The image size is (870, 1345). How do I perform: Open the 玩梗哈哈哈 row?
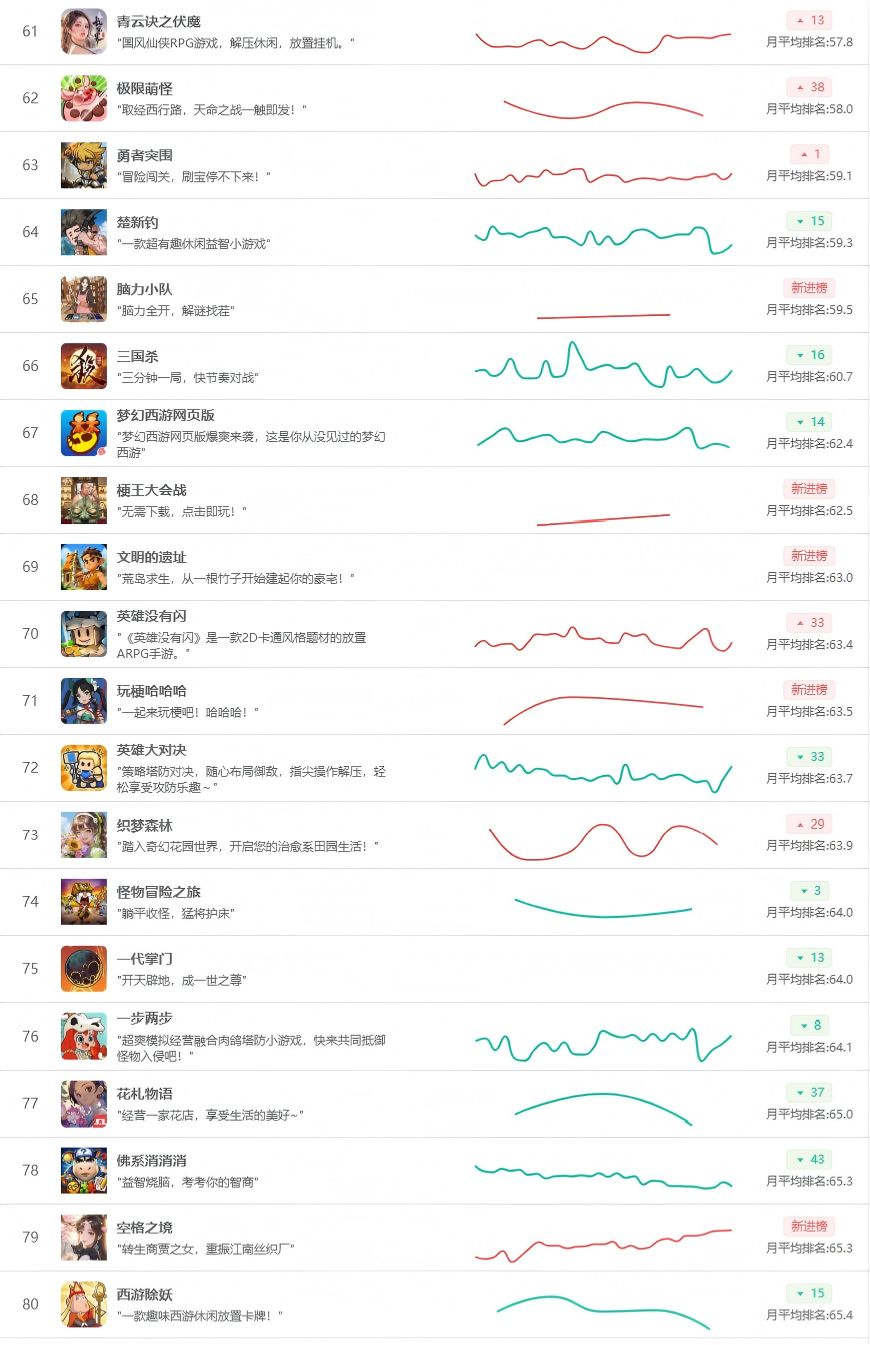tap(434, 701)
